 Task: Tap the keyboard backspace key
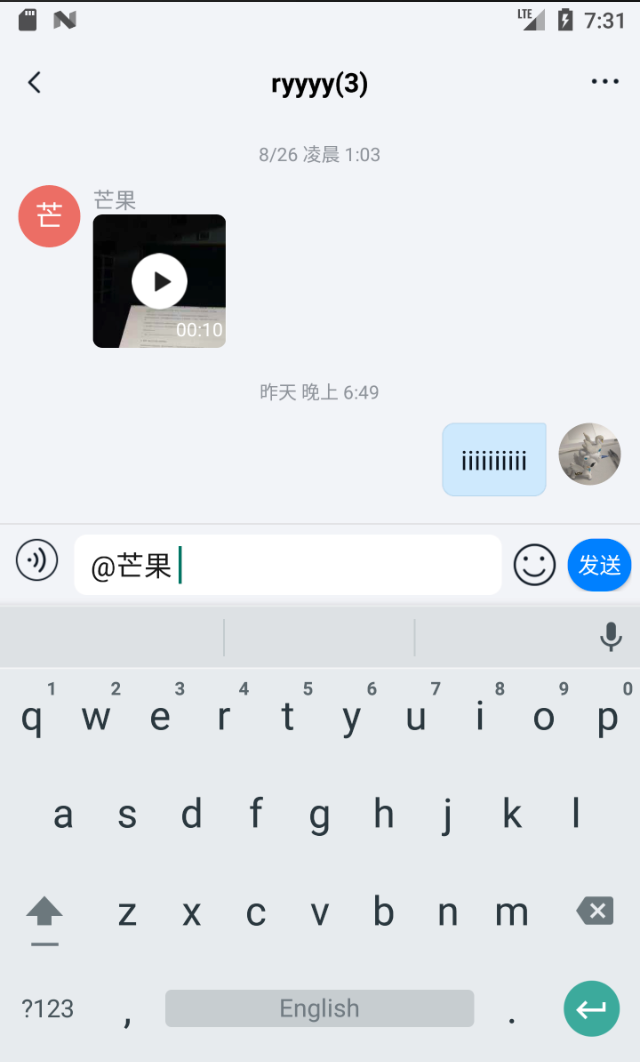click(595, 911)
